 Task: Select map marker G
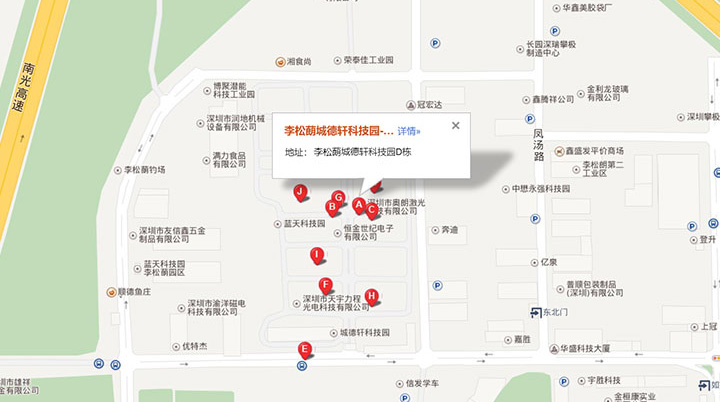(x=339, y=197)
